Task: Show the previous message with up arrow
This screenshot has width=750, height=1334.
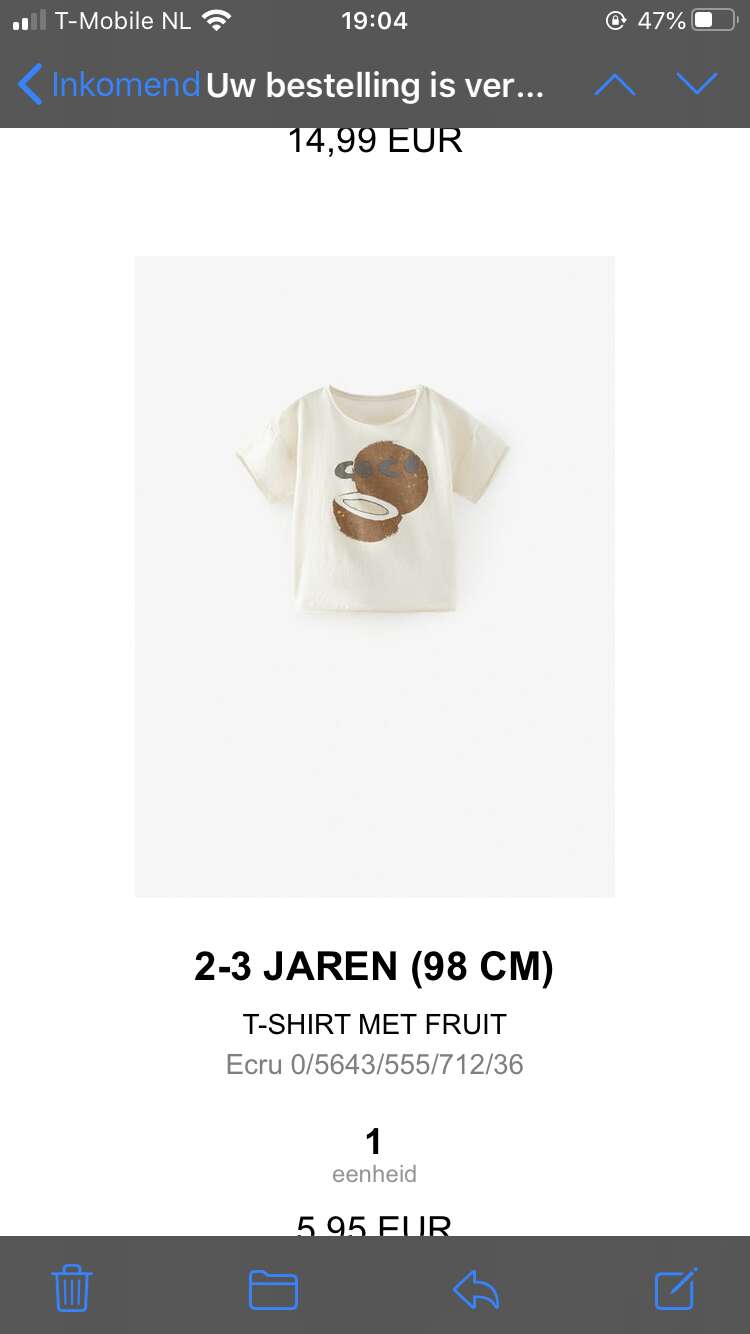Action: click(x=615, y=85)
